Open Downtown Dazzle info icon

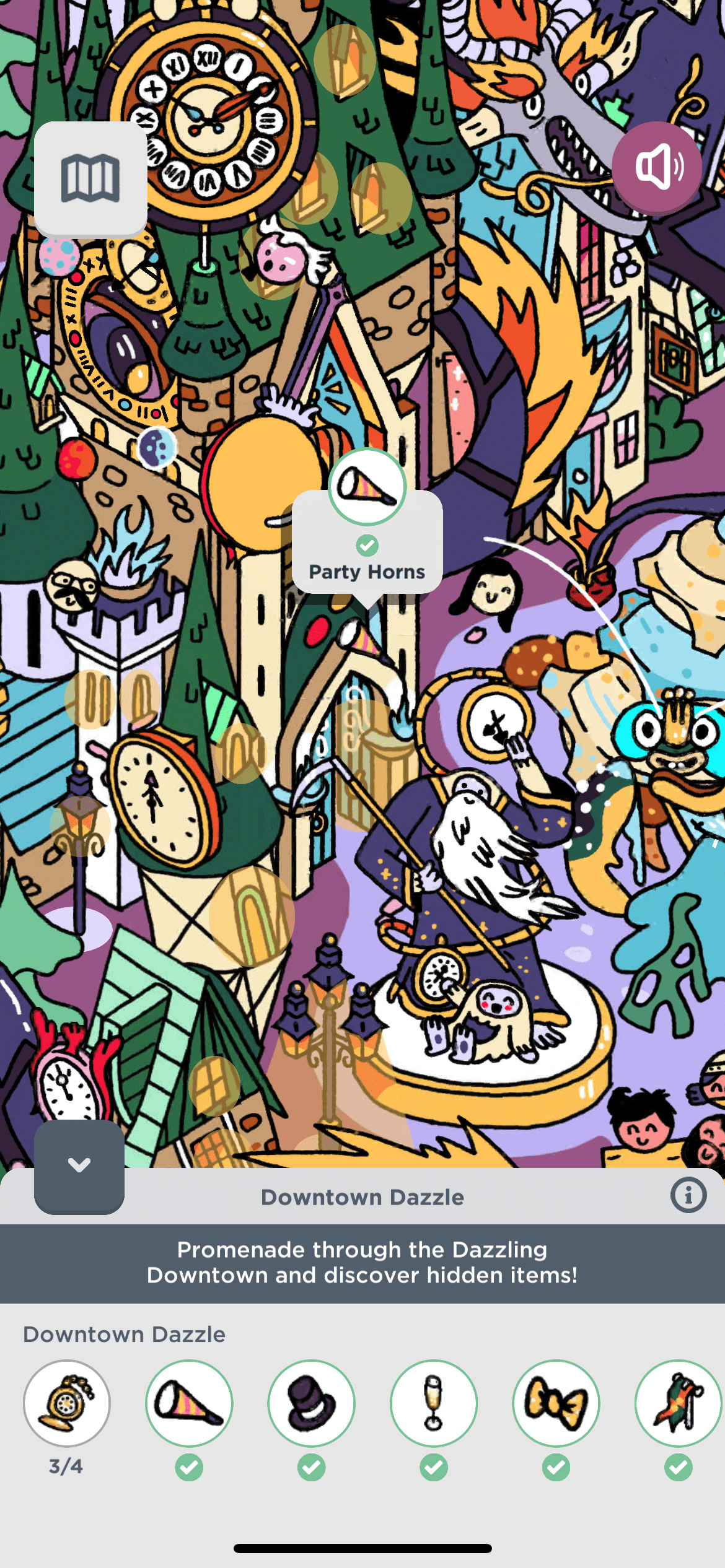(688, 1195)
